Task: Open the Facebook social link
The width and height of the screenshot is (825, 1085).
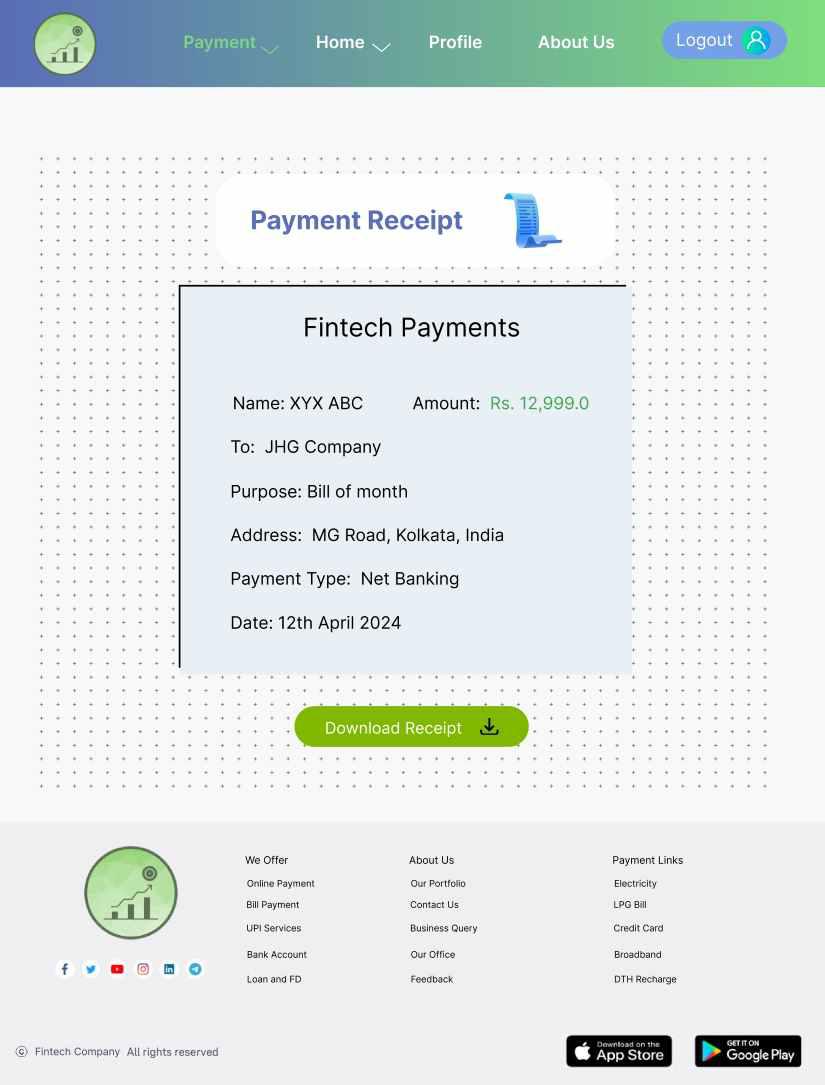Action: (65, 969)
